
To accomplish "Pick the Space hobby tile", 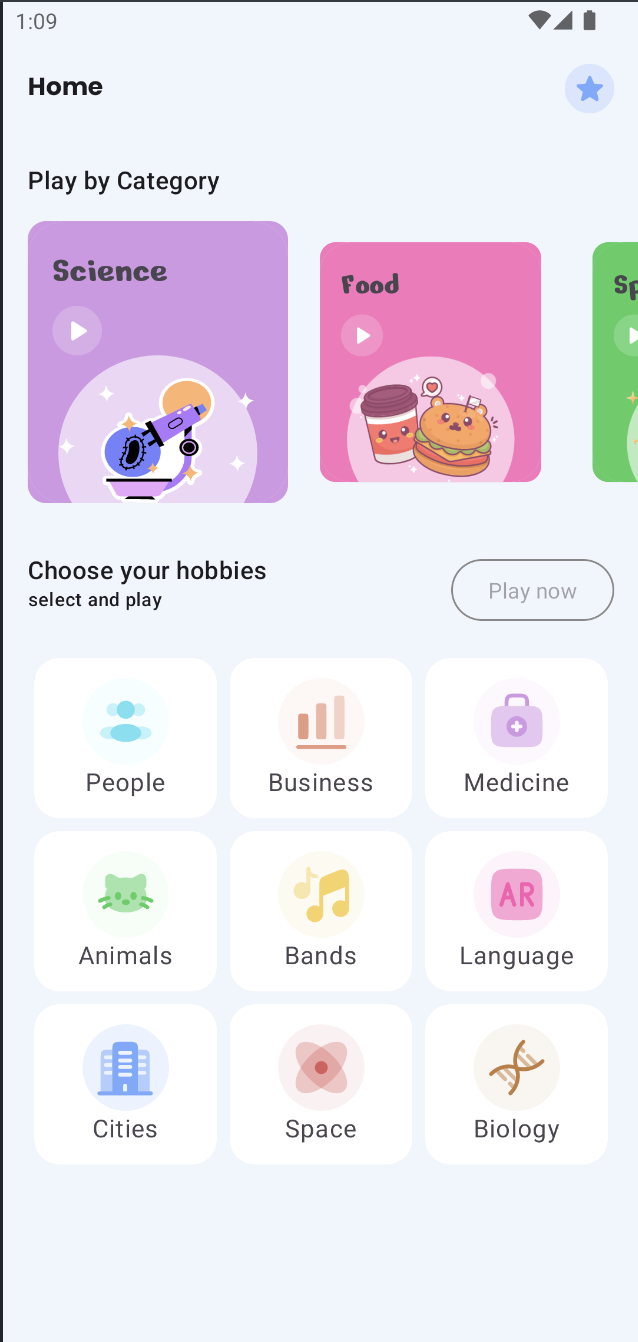I will (321, 1084).
